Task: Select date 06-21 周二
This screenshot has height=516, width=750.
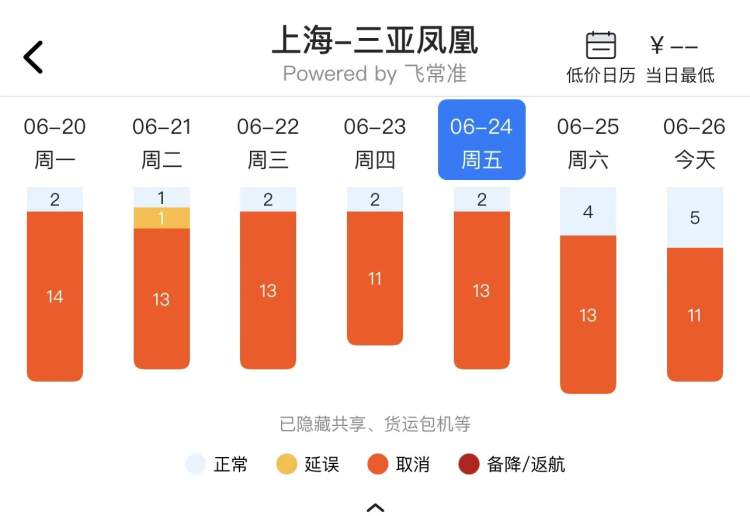Action: point(162,143)
